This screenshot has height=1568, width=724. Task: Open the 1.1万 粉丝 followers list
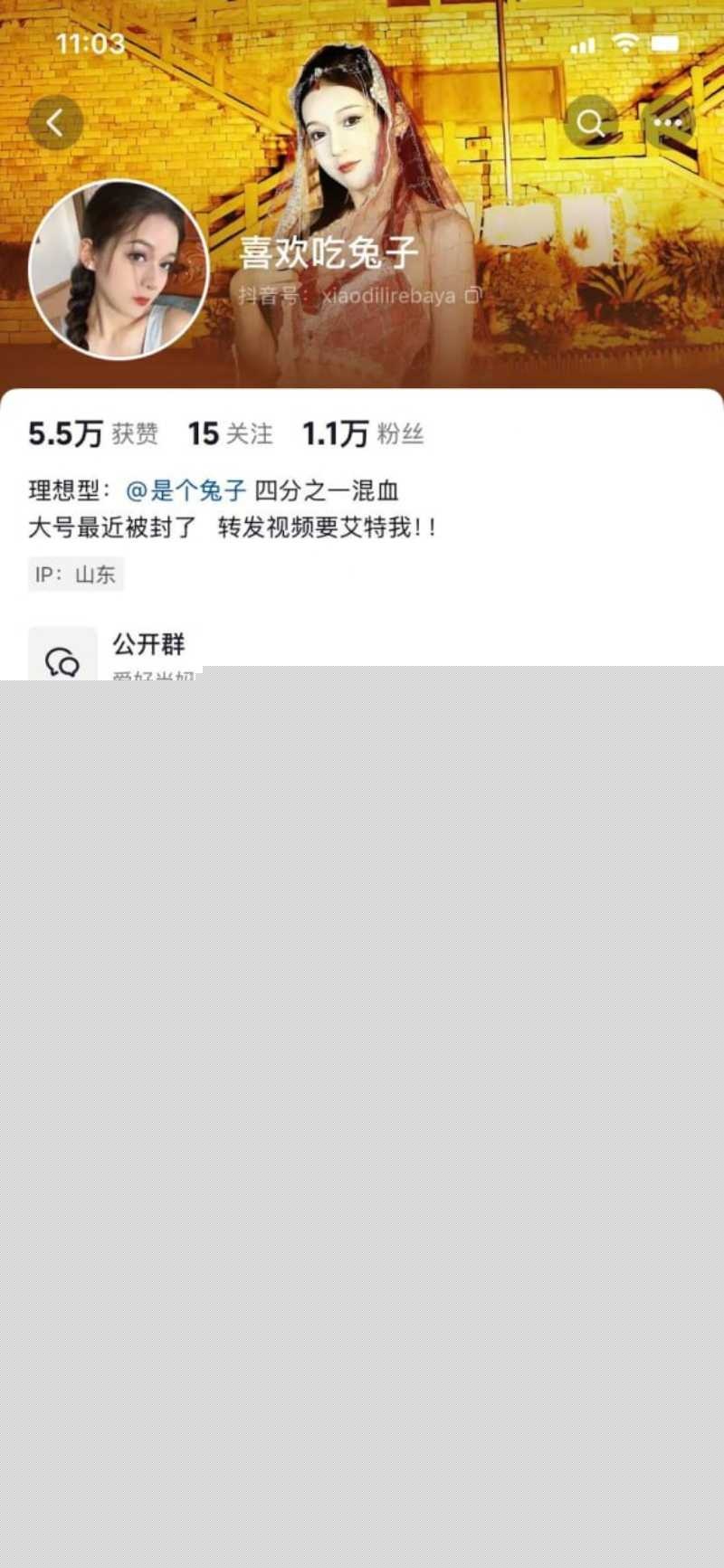point(362,434)
